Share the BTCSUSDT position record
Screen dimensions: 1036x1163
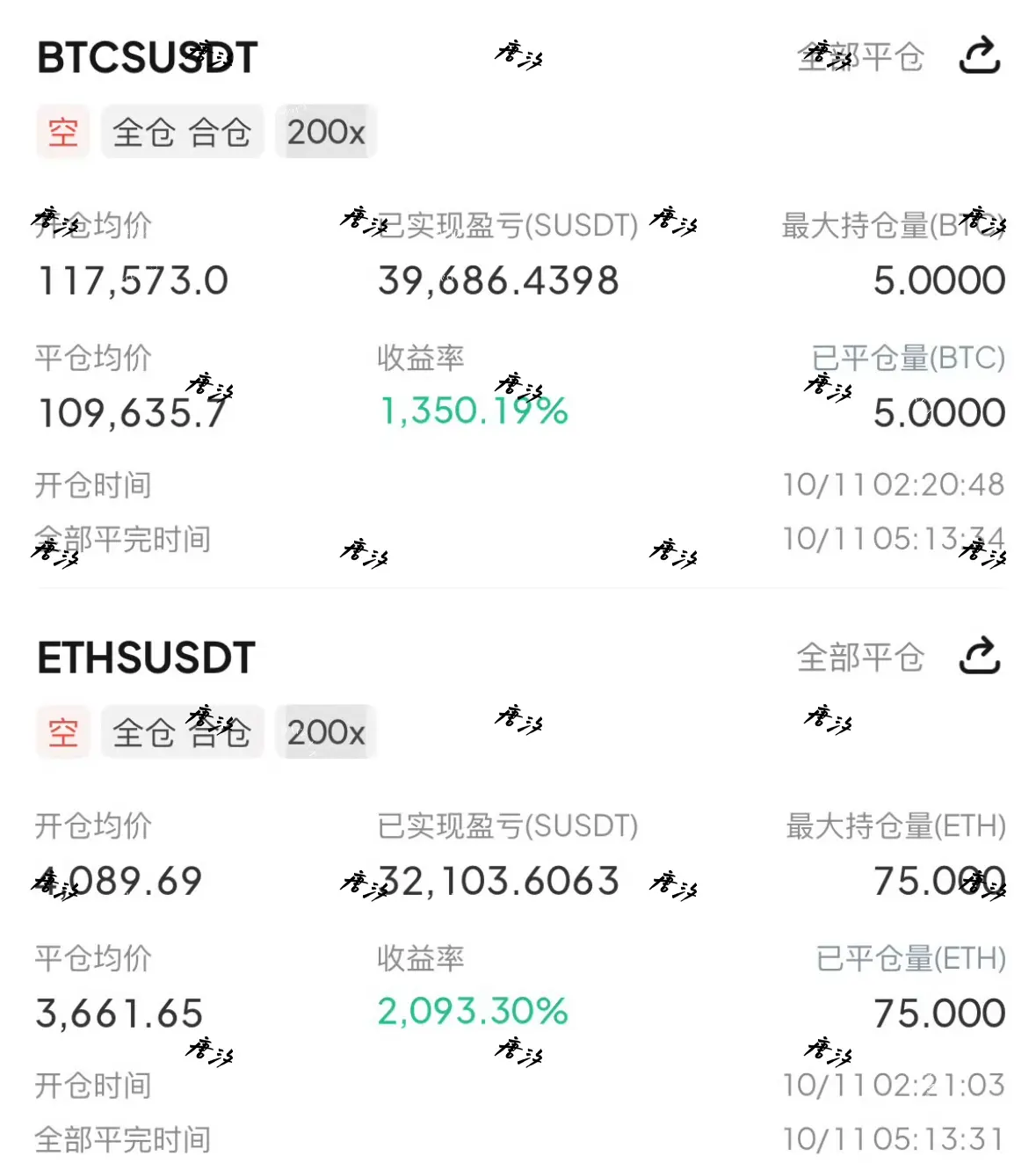coord(980,55)
